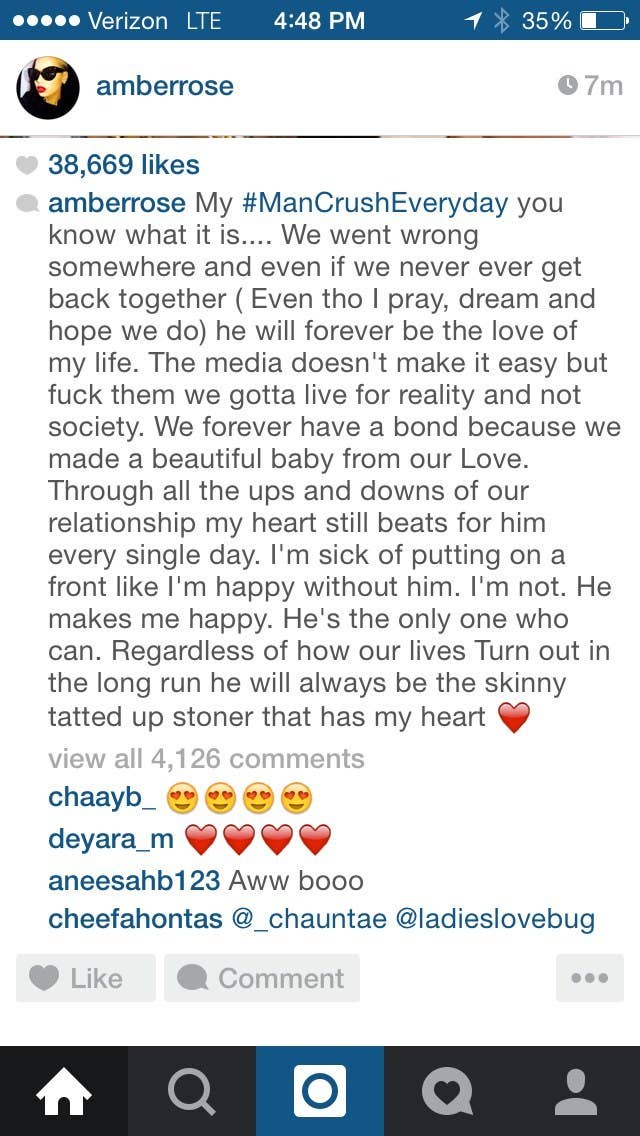Like this post with the Like button
Viewport: 640px width, 1136px height.
[86, 978]
